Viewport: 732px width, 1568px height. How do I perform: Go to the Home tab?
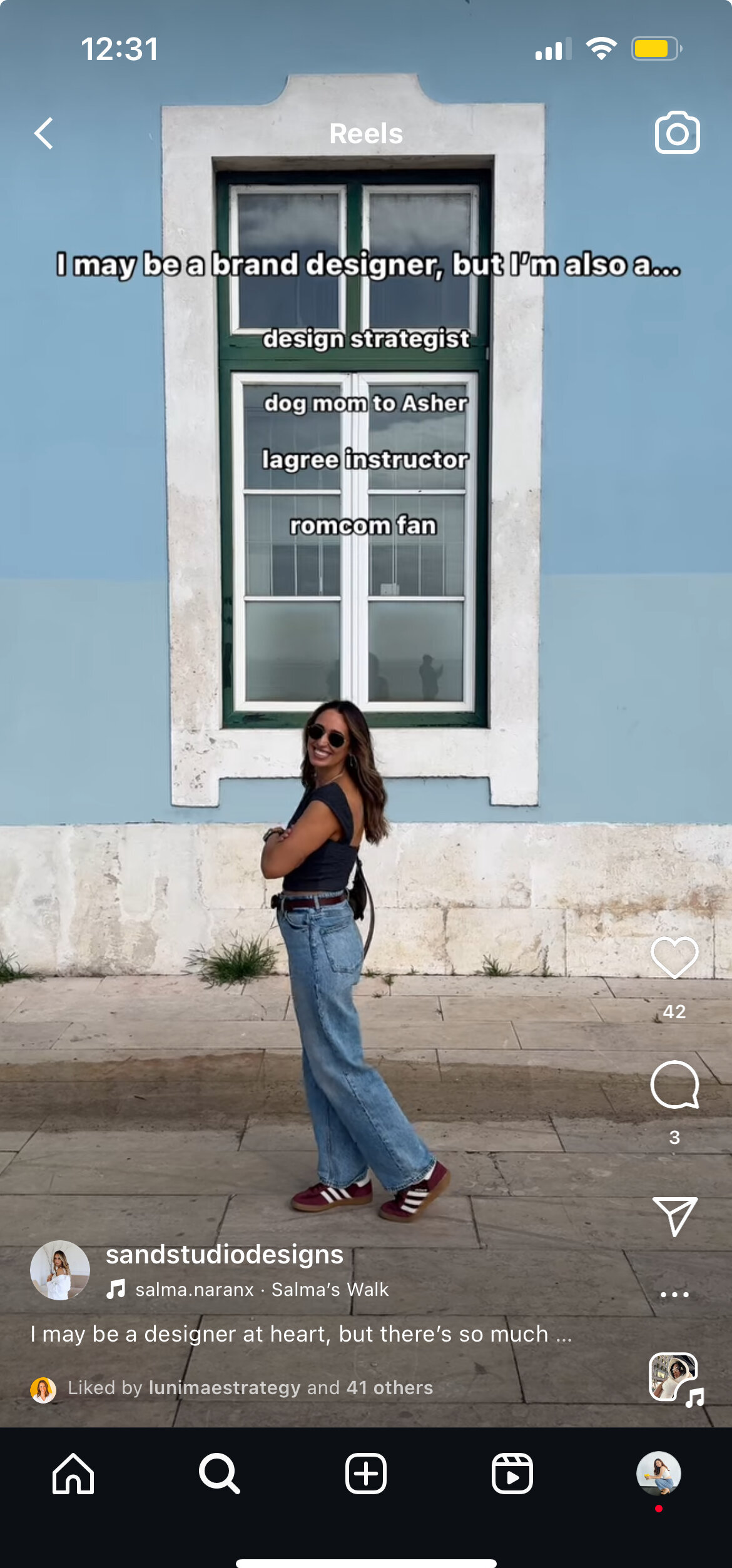click(73, 1474)
